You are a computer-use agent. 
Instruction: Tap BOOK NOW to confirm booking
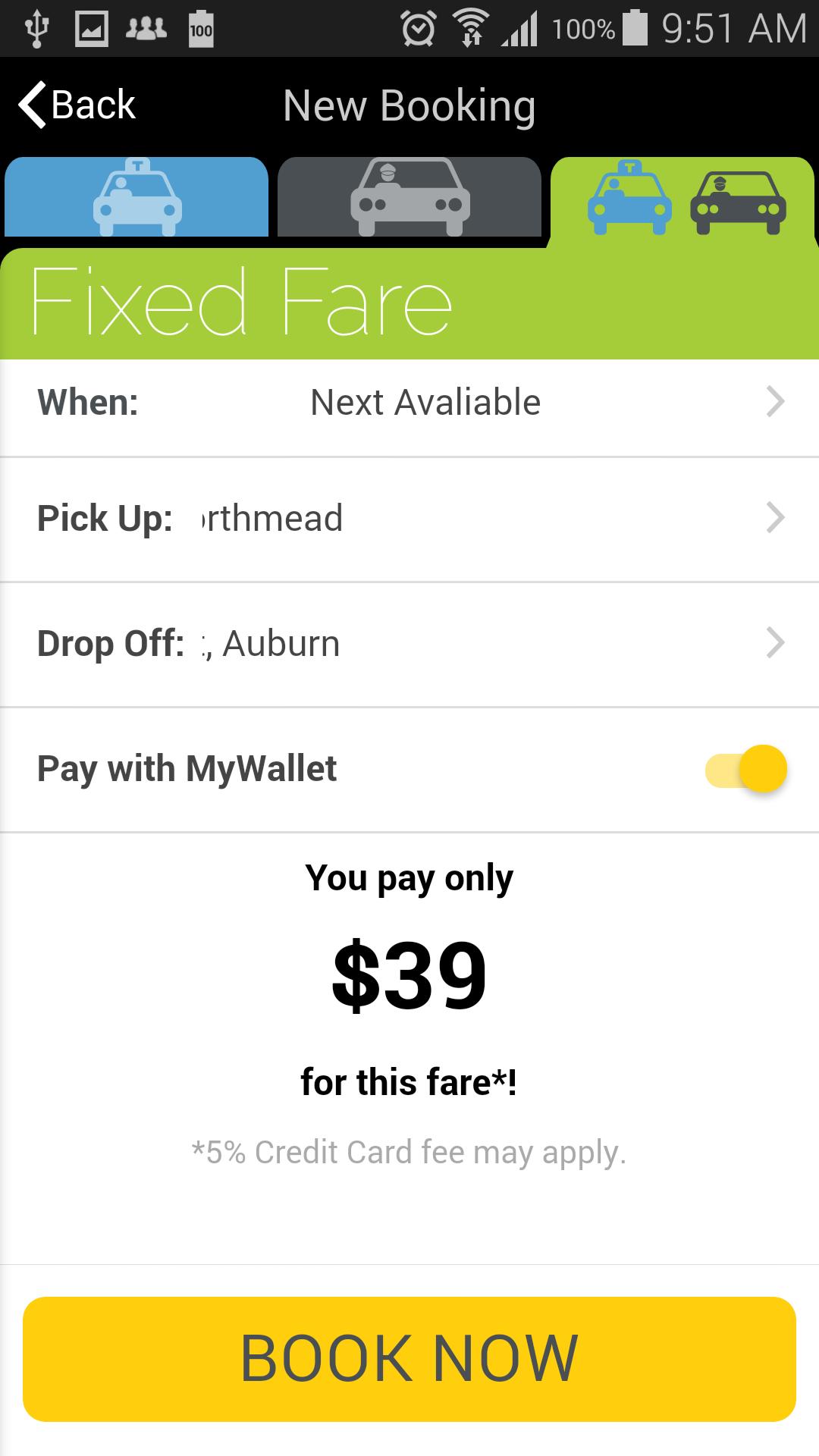pyautogui.click(x=409, y=1358)
